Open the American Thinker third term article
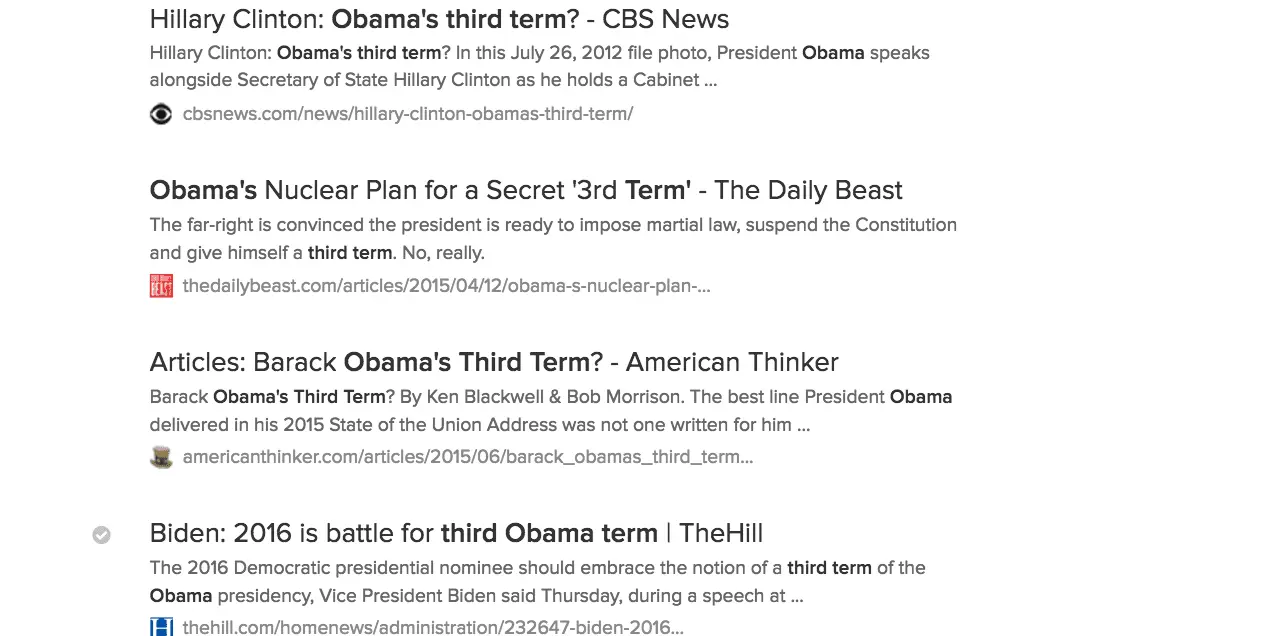This screenshot has height=636, width=1264. 493,362
